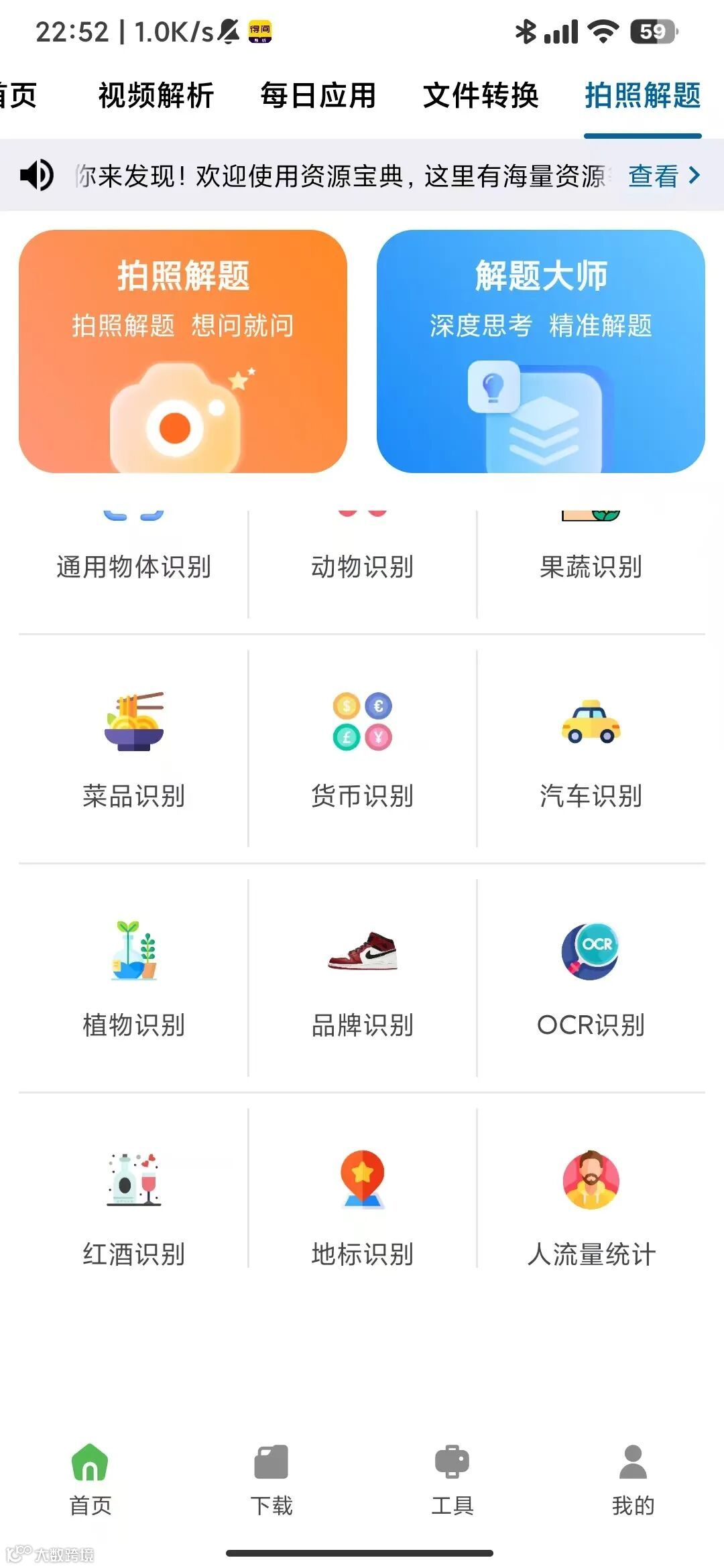
Task: Open the 解题大师 blue card
Action: [x=540, y=352]
